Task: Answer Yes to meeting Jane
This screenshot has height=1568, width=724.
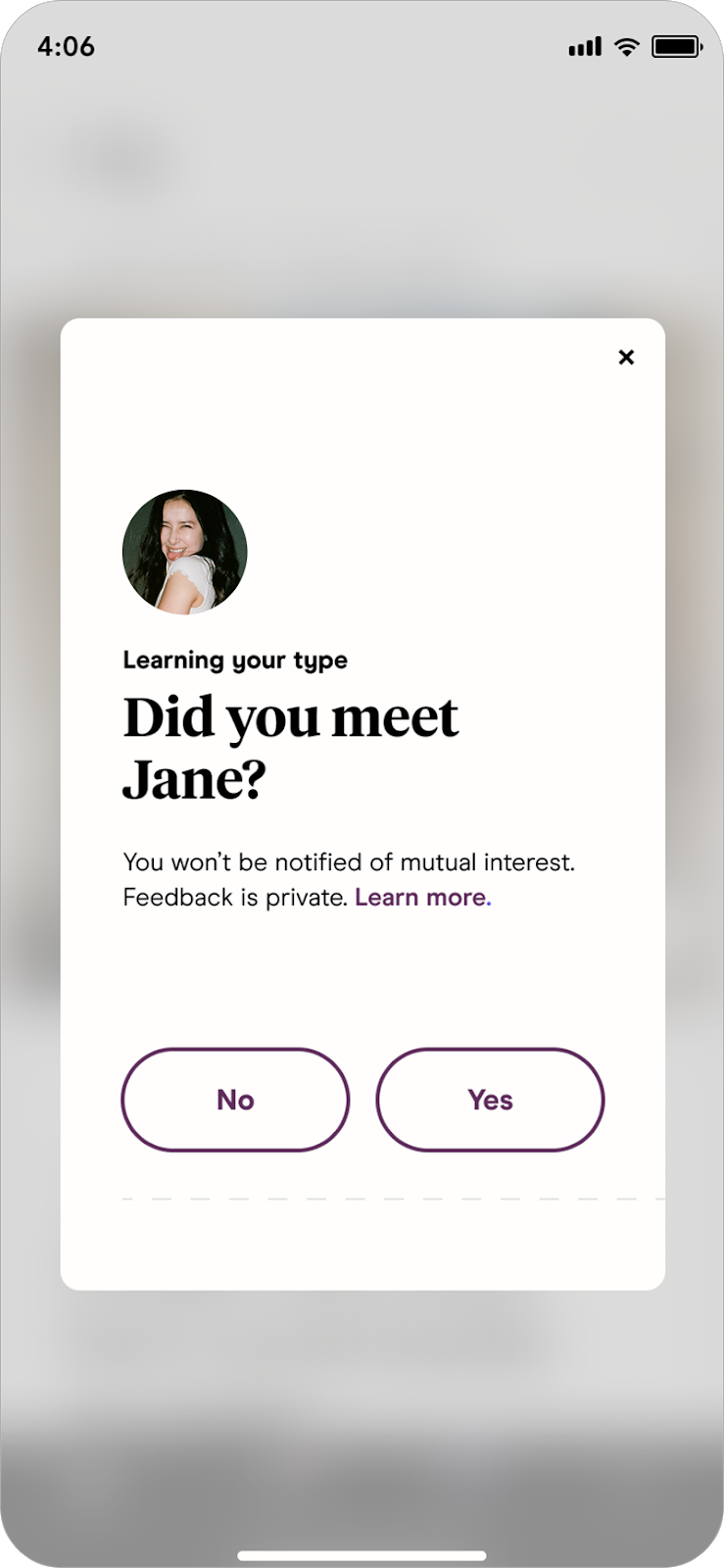Action: (490, 1100)
